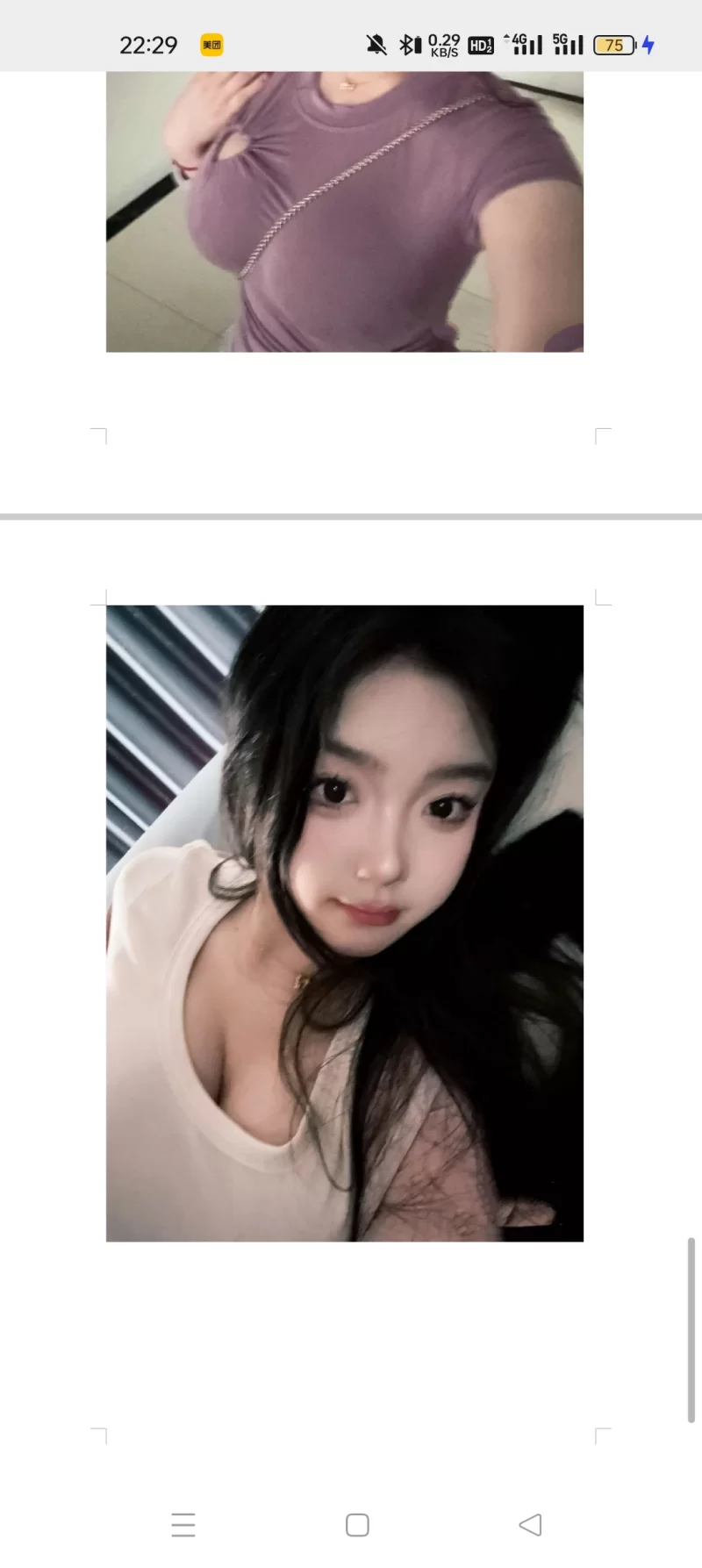Go to the home screen
Image resolution: width=702 pixels, height=1568 pixels.
pyautogui.click(x=357, y=1524)
